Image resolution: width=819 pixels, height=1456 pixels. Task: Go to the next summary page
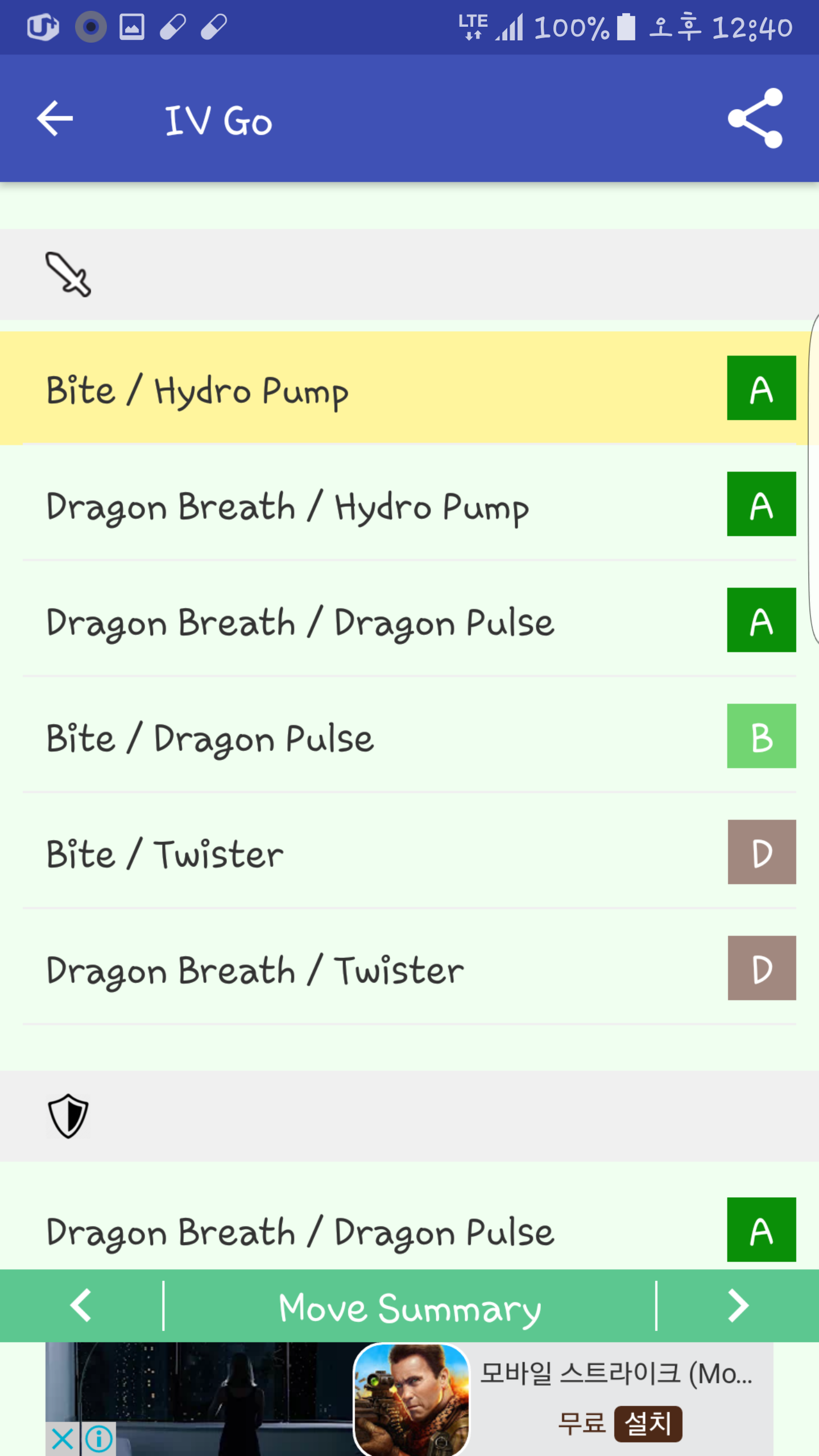click(738, 1305)
